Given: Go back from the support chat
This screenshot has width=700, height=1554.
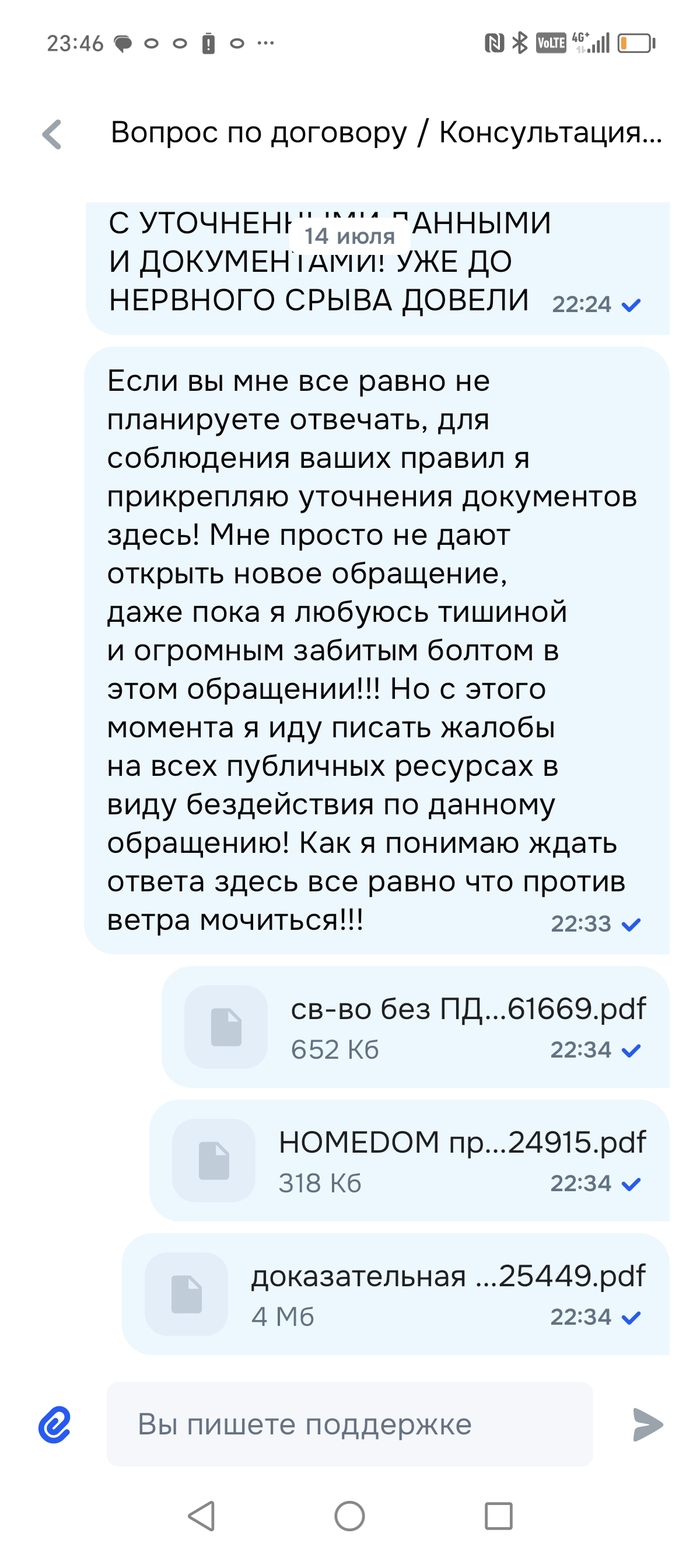Looking at the screenshot, I should (52, 134).
